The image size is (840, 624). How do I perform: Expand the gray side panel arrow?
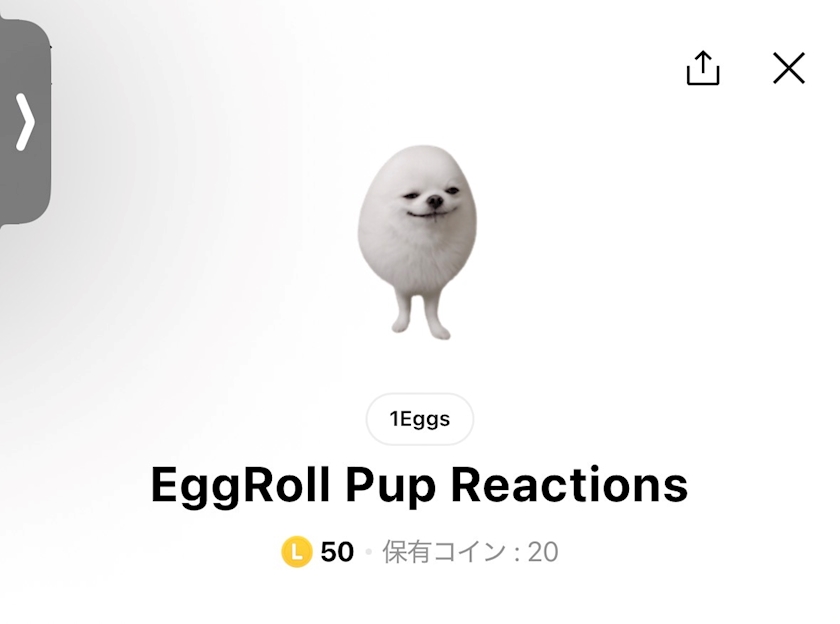coord(25,123)
